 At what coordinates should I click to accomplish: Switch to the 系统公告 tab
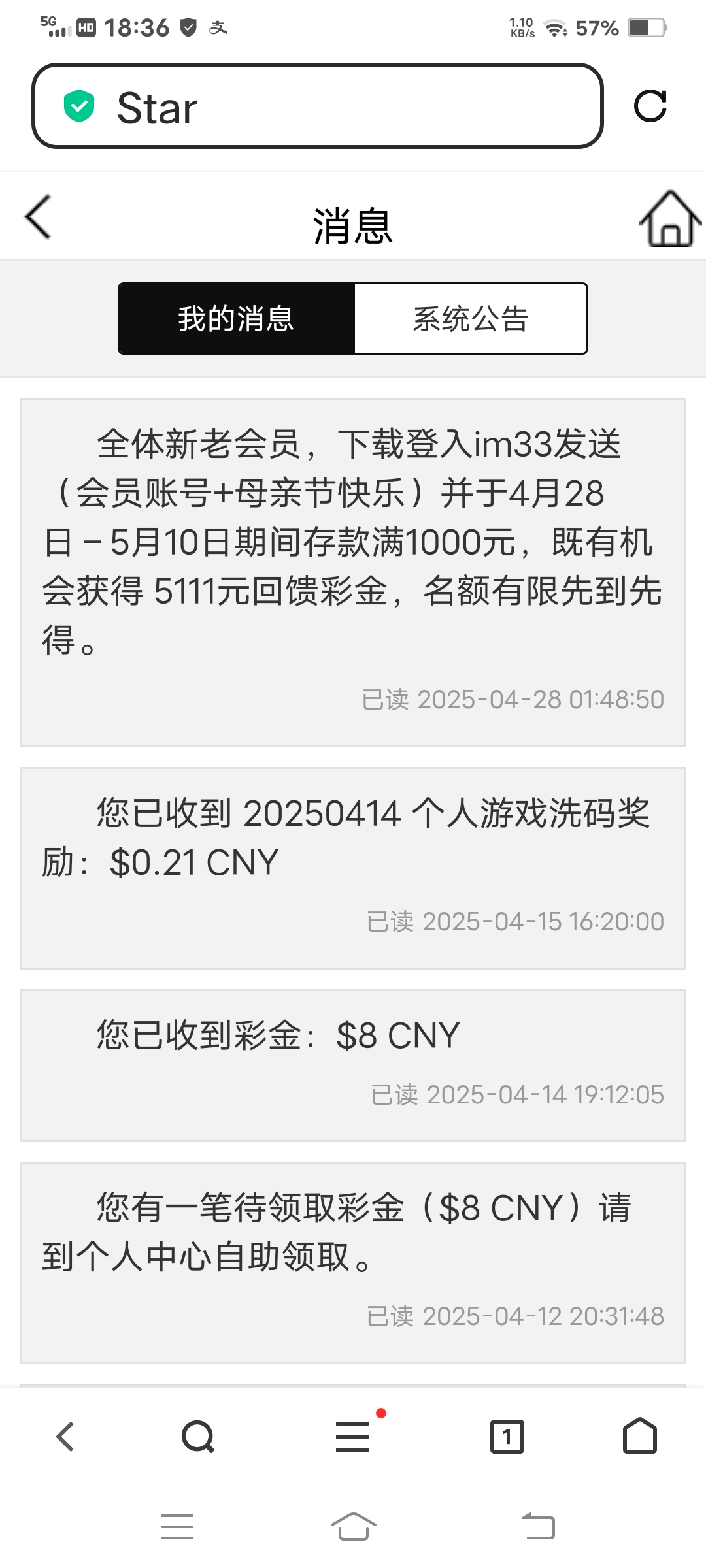(x=471, y=319)
